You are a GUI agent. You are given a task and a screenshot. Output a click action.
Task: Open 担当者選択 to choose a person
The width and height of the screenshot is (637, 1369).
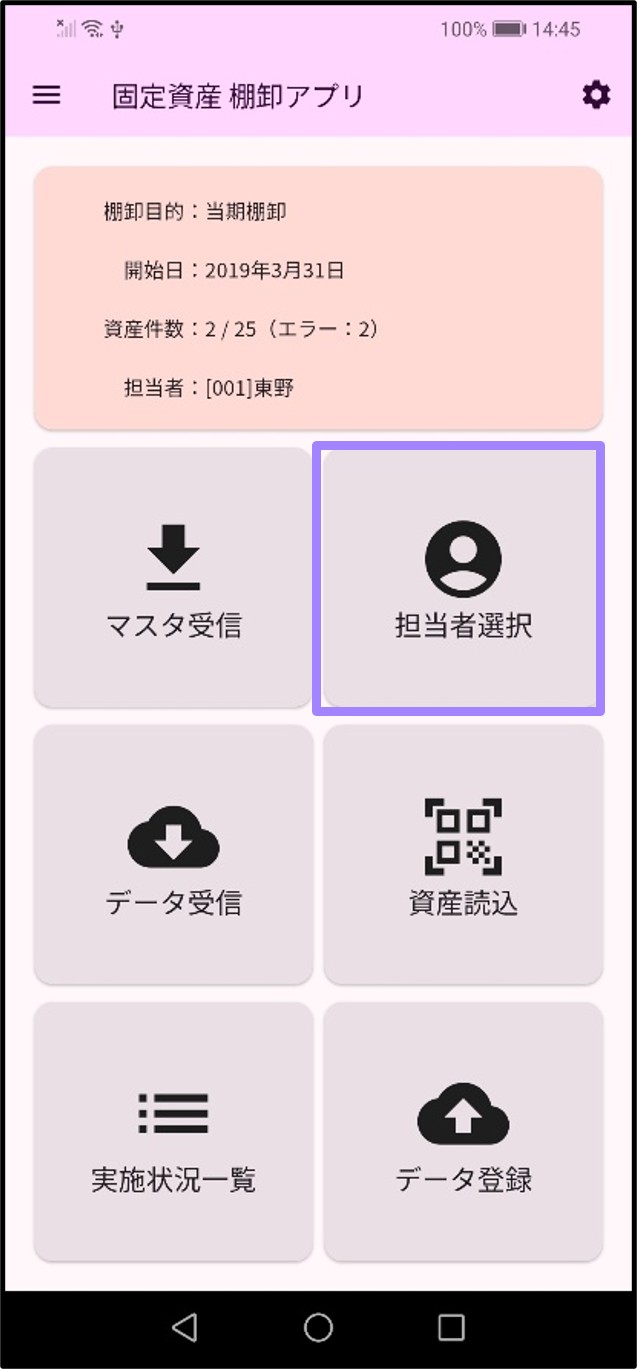pyautogui.click(x=463, y=579)
